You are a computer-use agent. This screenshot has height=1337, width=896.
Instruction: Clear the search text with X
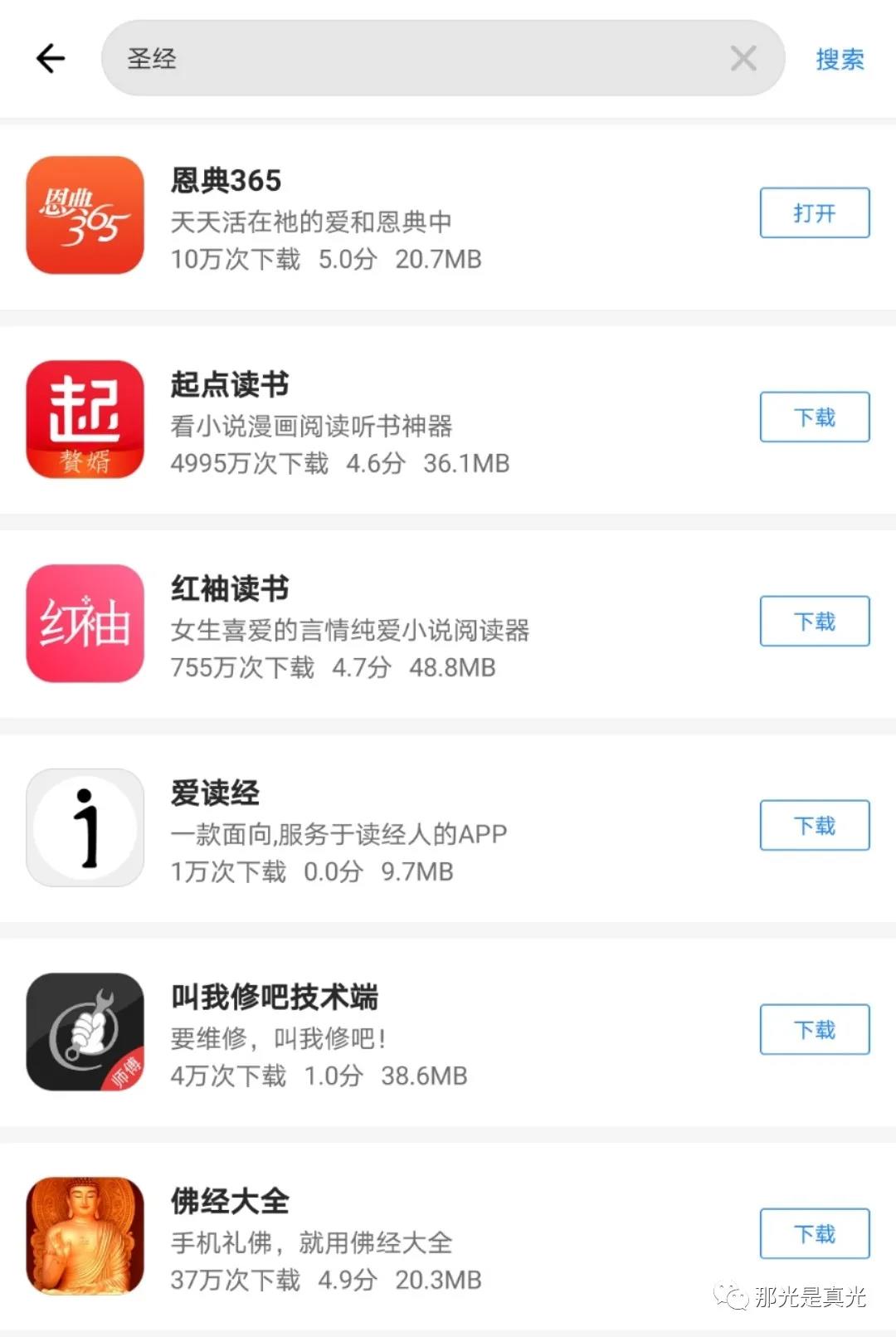[x=743, y=59]
